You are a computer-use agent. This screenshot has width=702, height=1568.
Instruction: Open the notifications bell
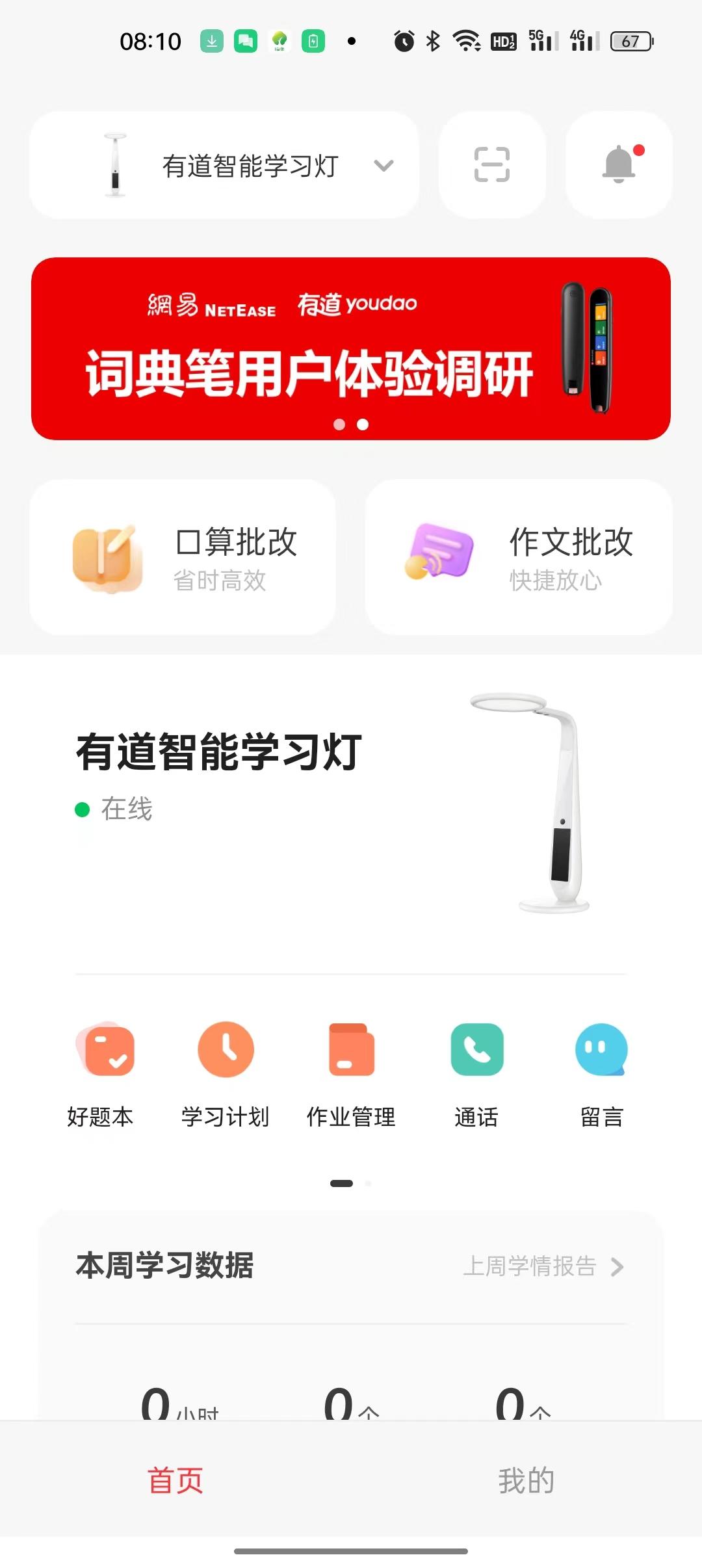(x=619, y=165)
